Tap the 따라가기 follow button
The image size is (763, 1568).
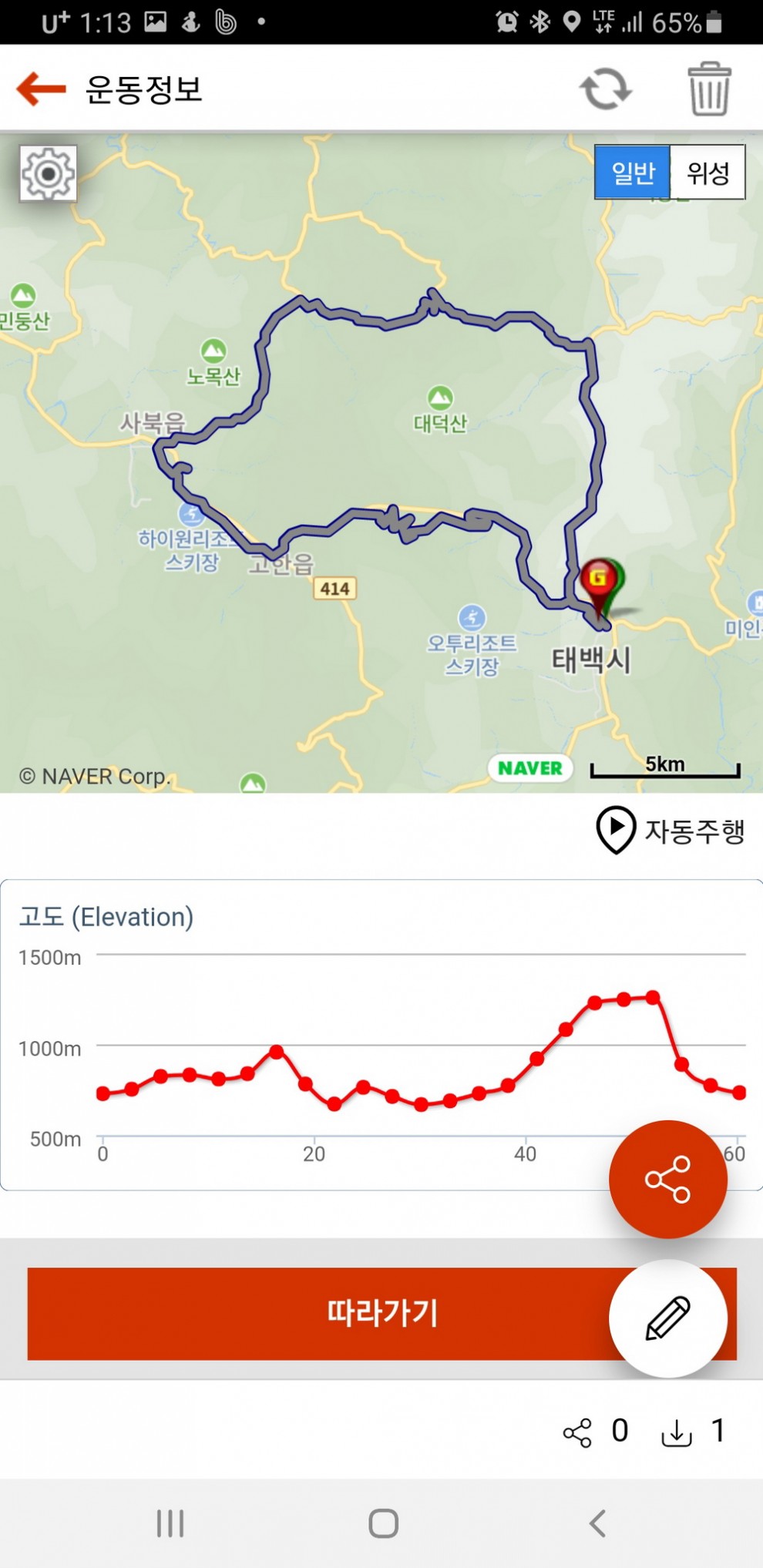324,1313
